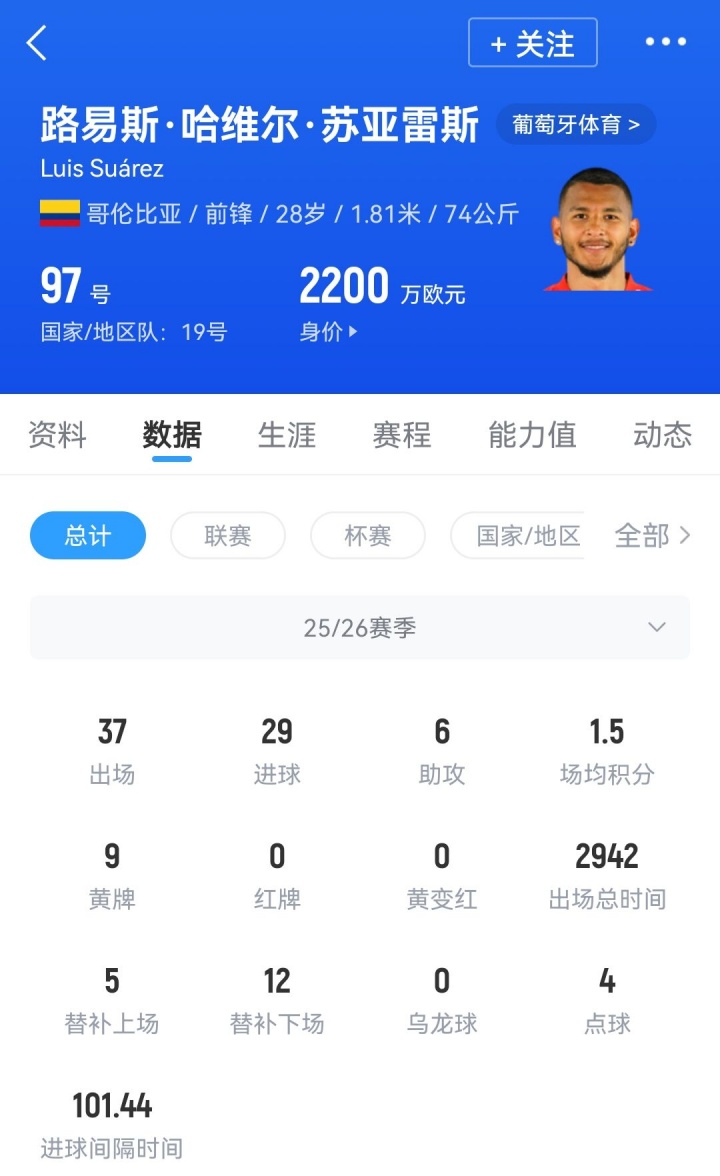The width and height of the screenshot is (720, 1176).
Task: Filter stats by 联赛
Action: [228, 536]
